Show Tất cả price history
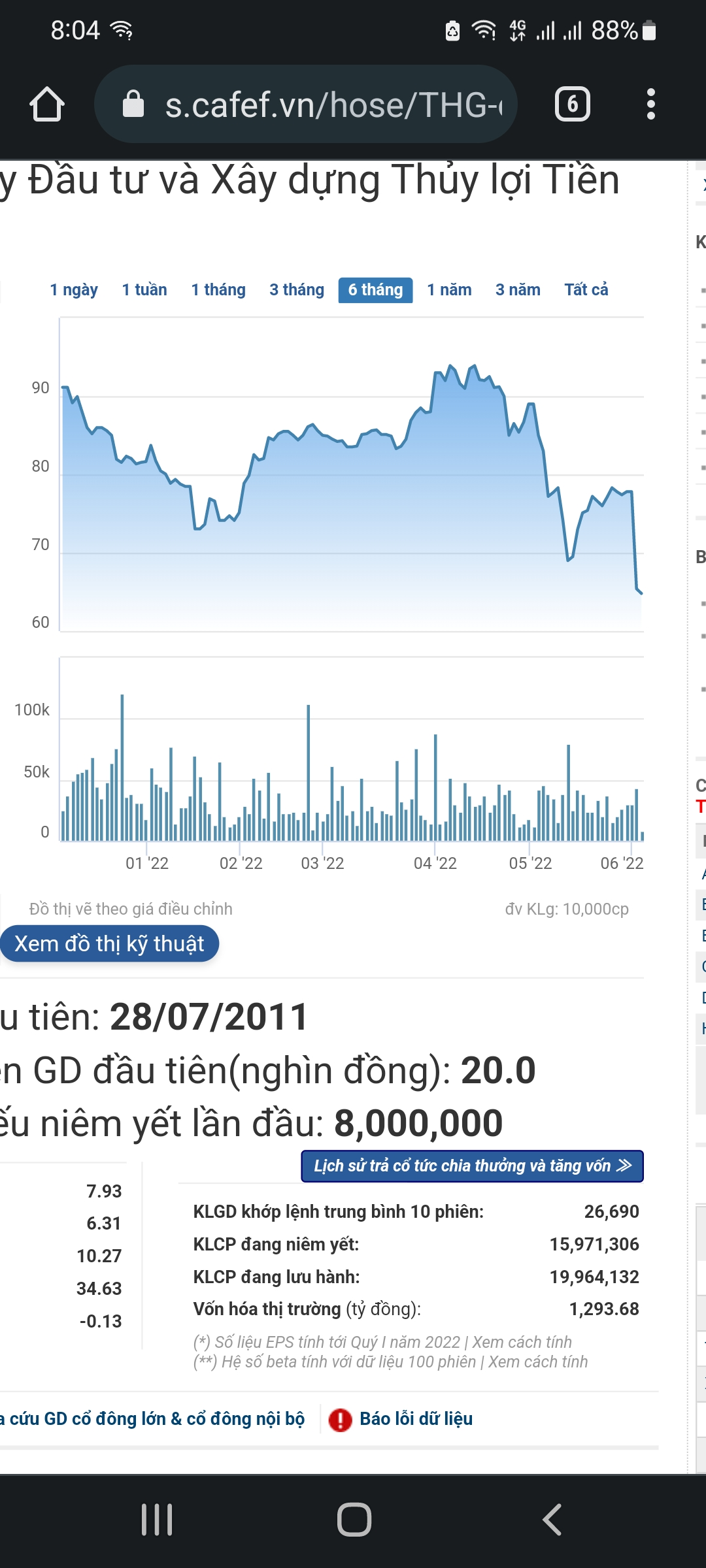706x1568 pixels. (x=586, y=290)
